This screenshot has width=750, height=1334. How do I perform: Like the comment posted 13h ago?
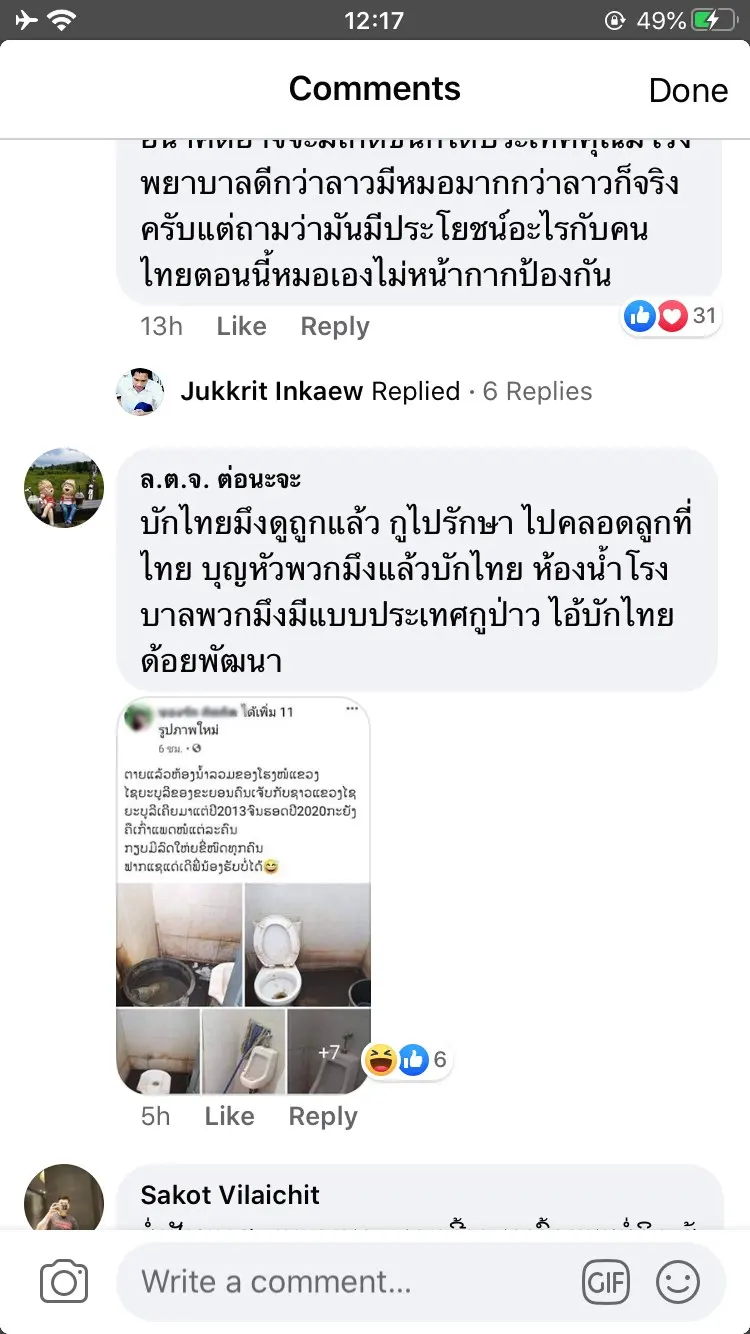[241, 327]
